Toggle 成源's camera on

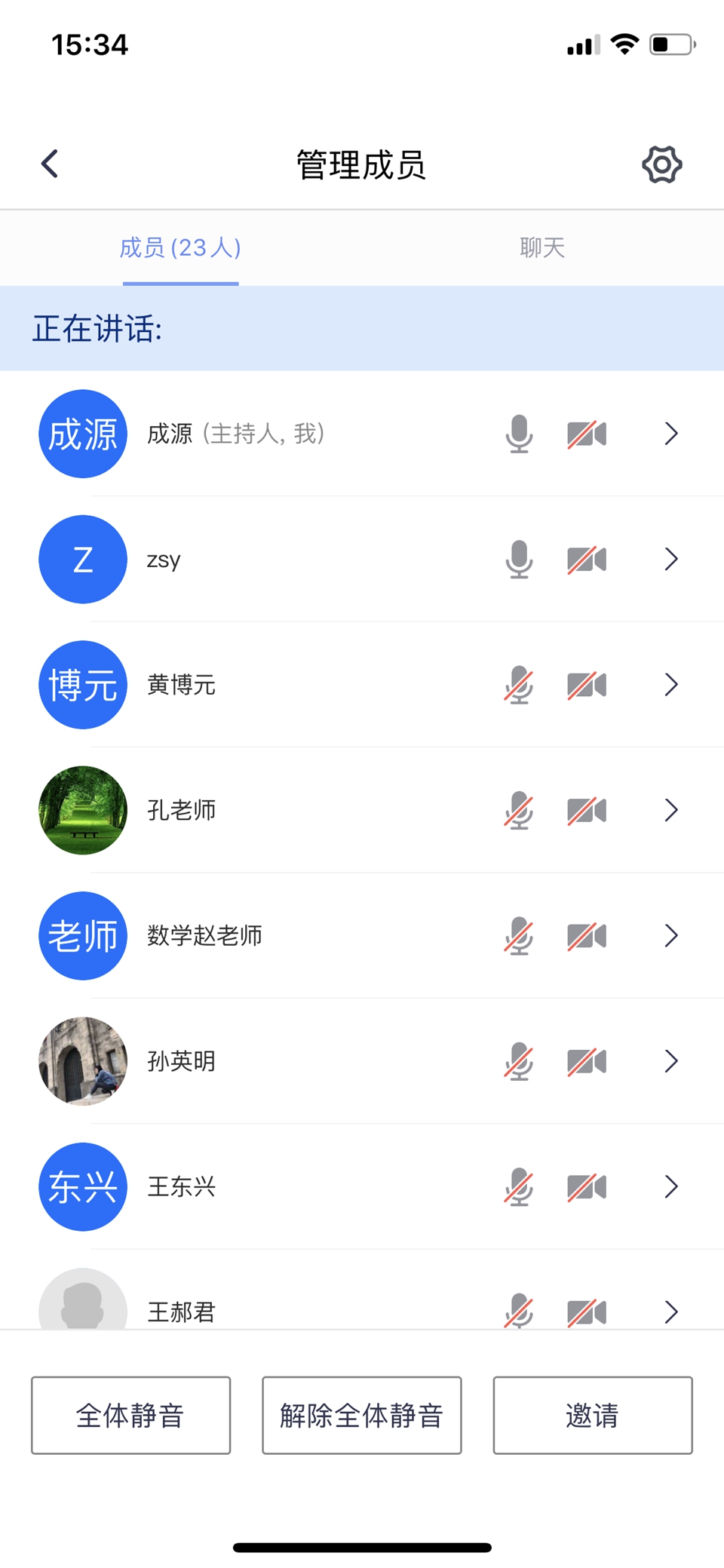click(x=587, y=434)
